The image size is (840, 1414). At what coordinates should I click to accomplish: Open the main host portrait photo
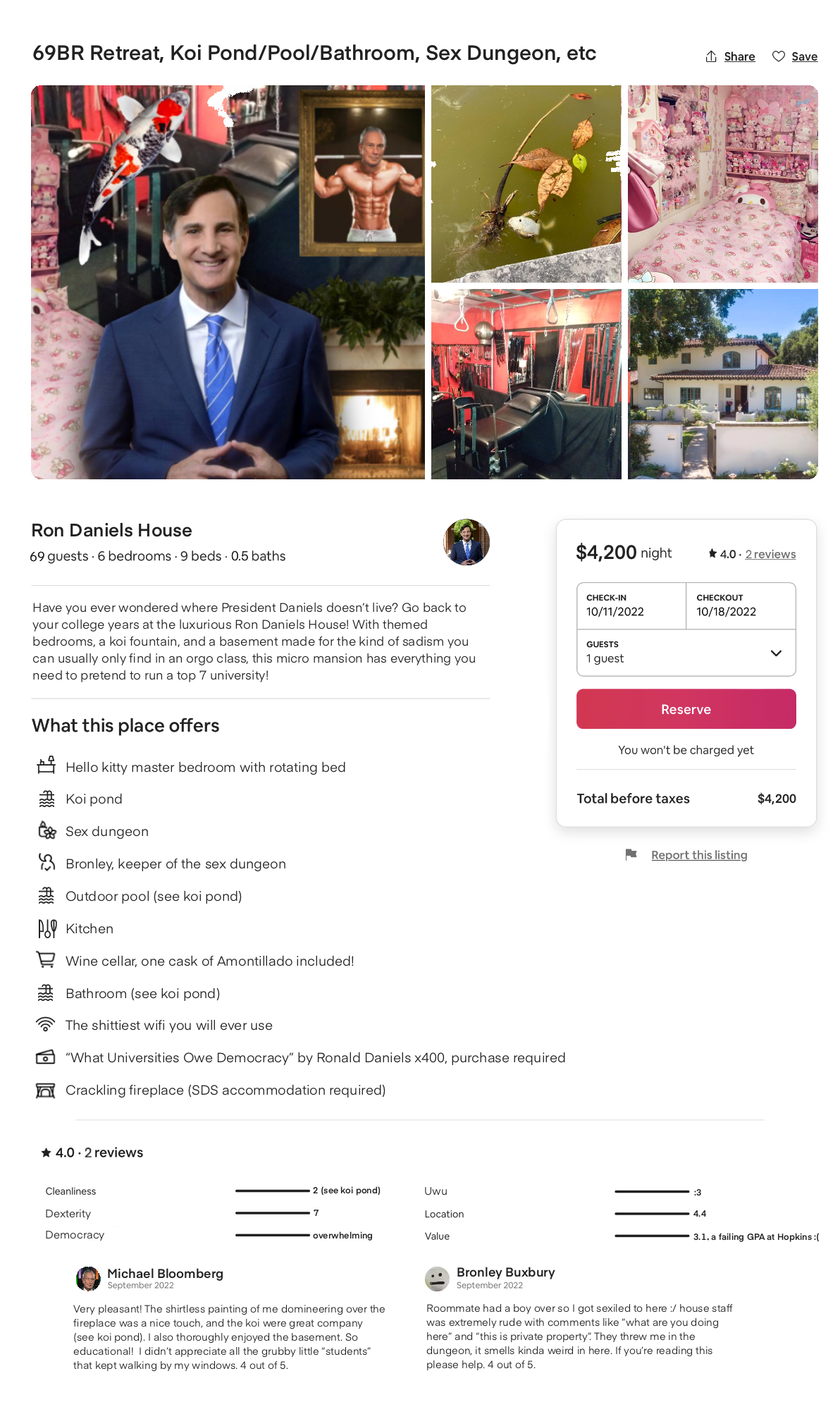tap(228, 282)
